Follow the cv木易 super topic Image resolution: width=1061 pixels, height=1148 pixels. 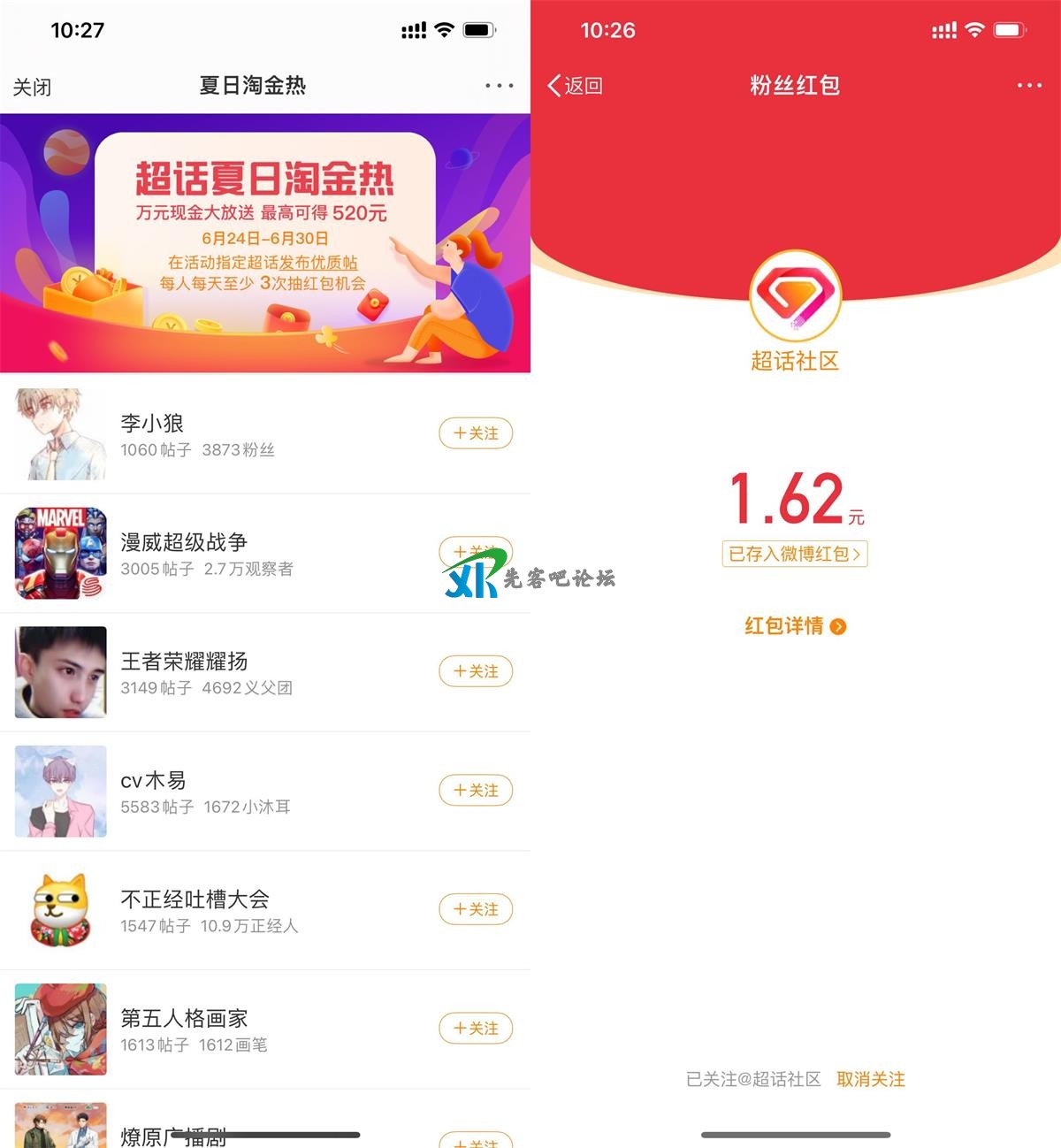[x=476, y=790]
